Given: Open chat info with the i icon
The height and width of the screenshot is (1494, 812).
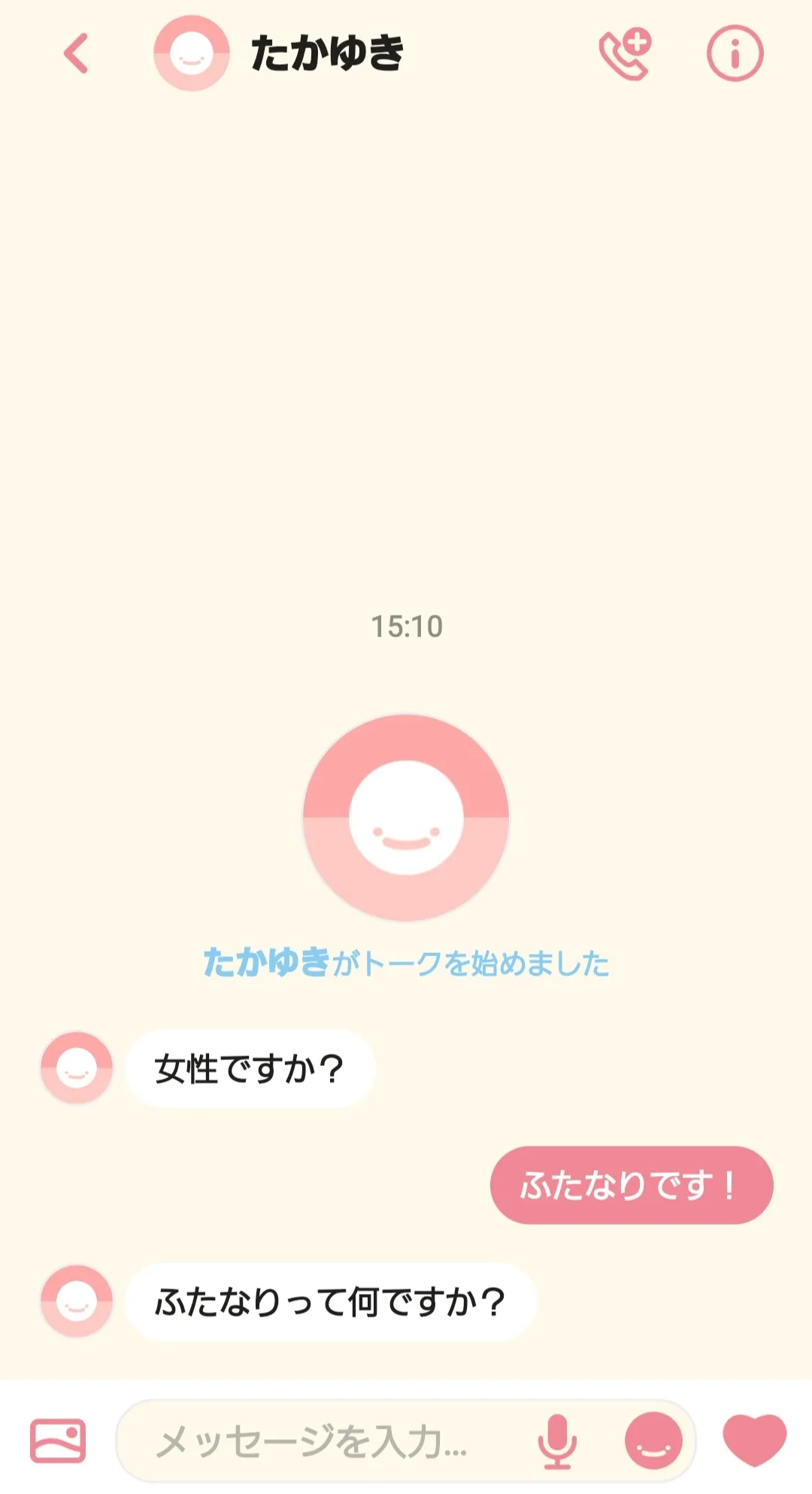Looking at the screenshot, I should tap(735, 53).
